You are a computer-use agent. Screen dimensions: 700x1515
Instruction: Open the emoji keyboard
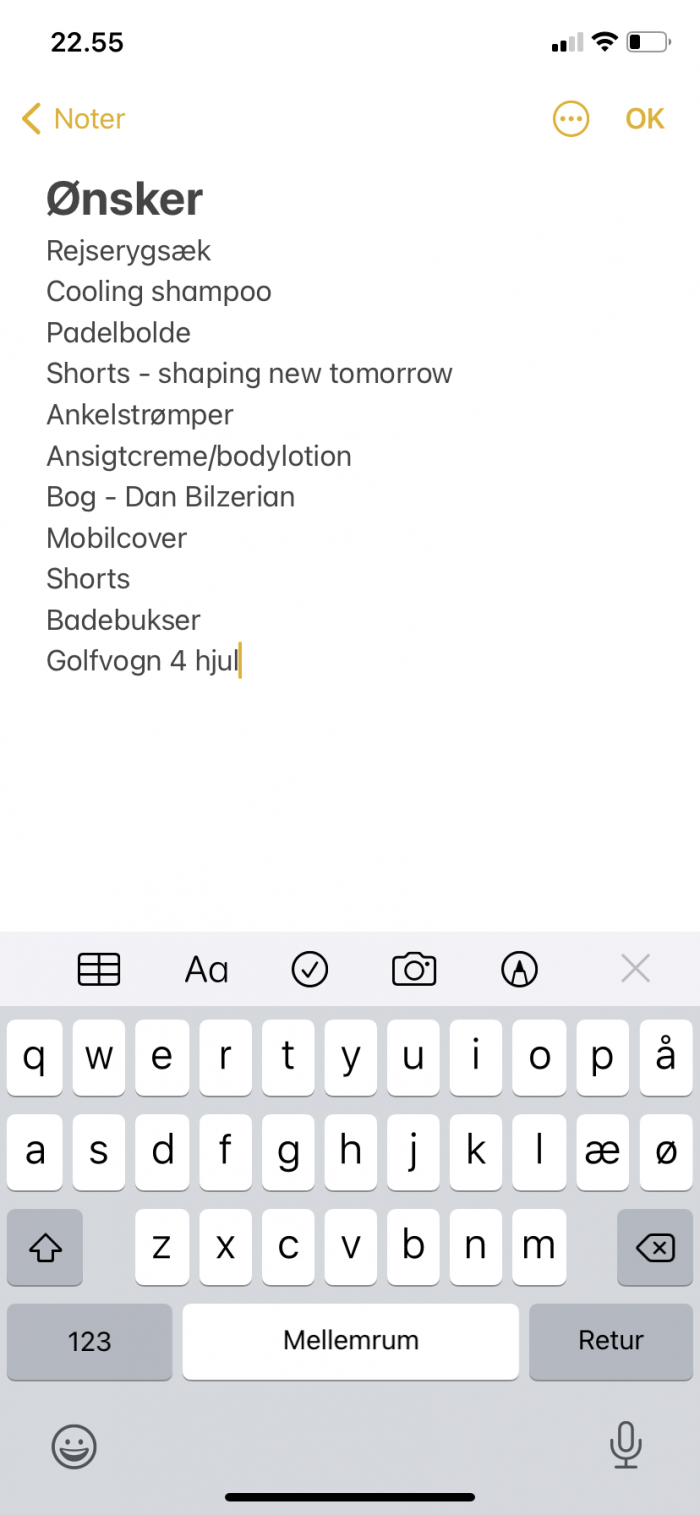74,1445
